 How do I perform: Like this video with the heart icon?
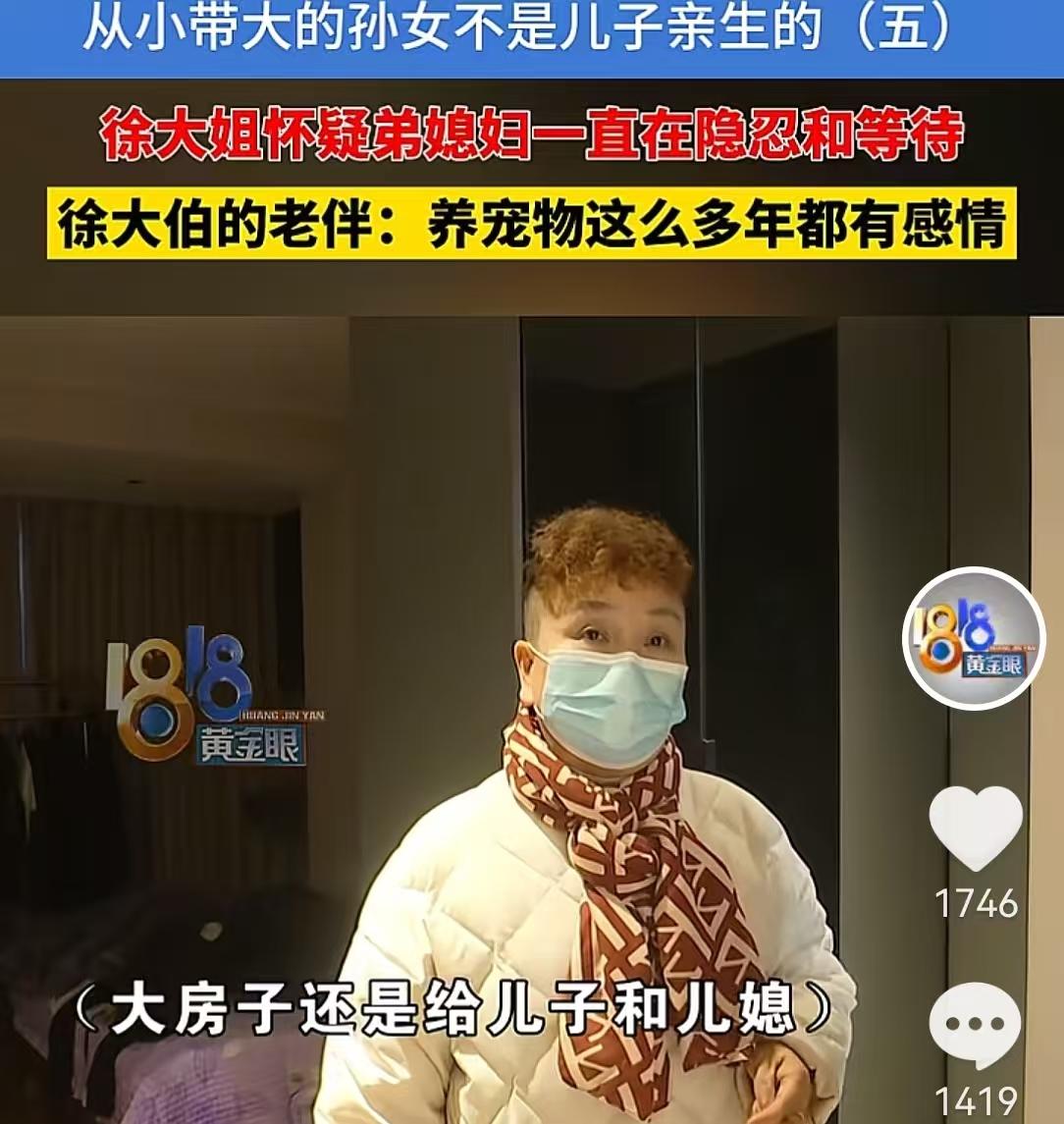click(976, 828)
